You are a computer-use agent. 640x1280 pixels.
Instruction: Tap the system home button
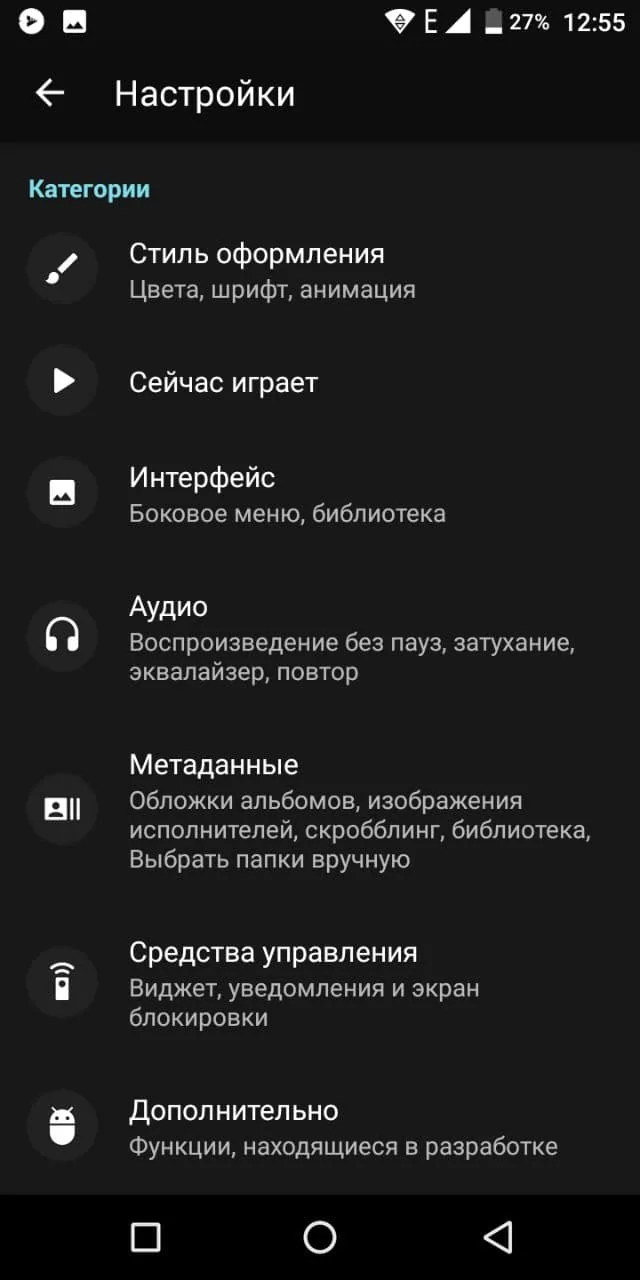coord(320,1237)
